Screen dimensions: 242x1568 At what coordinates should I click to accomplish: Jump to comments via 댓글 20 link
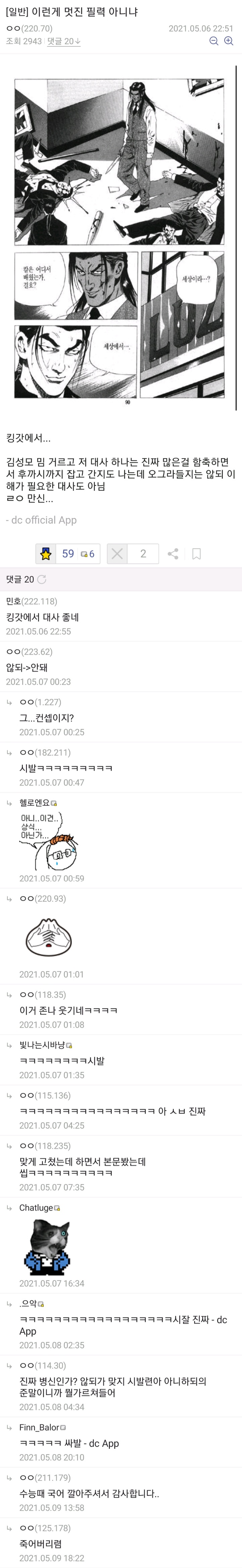click(64, 41)
